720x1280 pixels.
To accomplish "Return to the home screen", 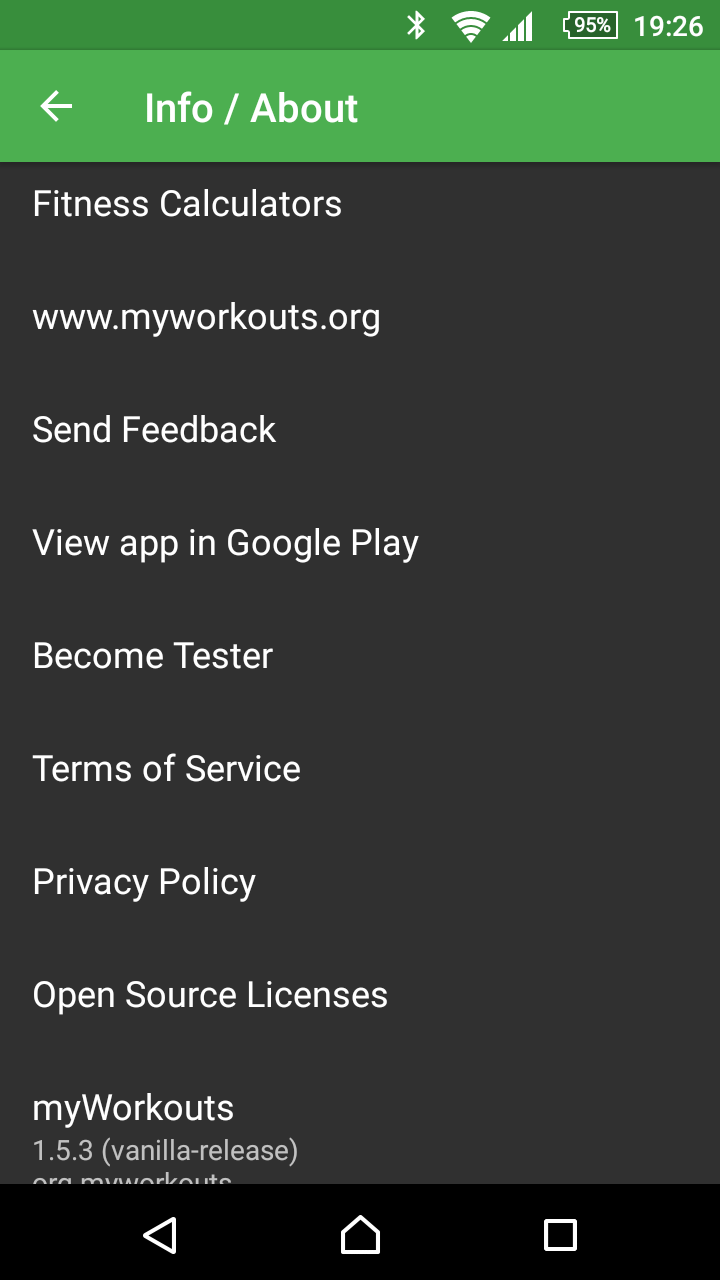I will (360, 1235).
